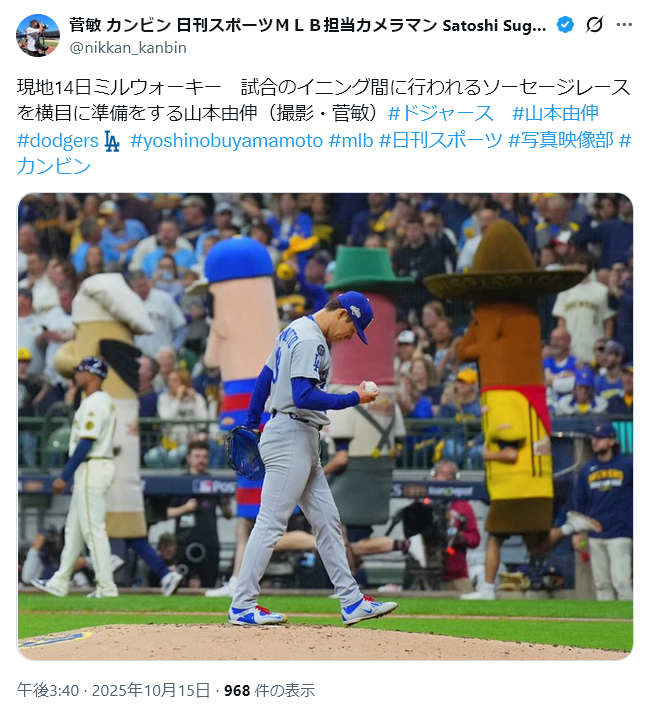Open hashtag #写真映像部

tap(560, 140)
